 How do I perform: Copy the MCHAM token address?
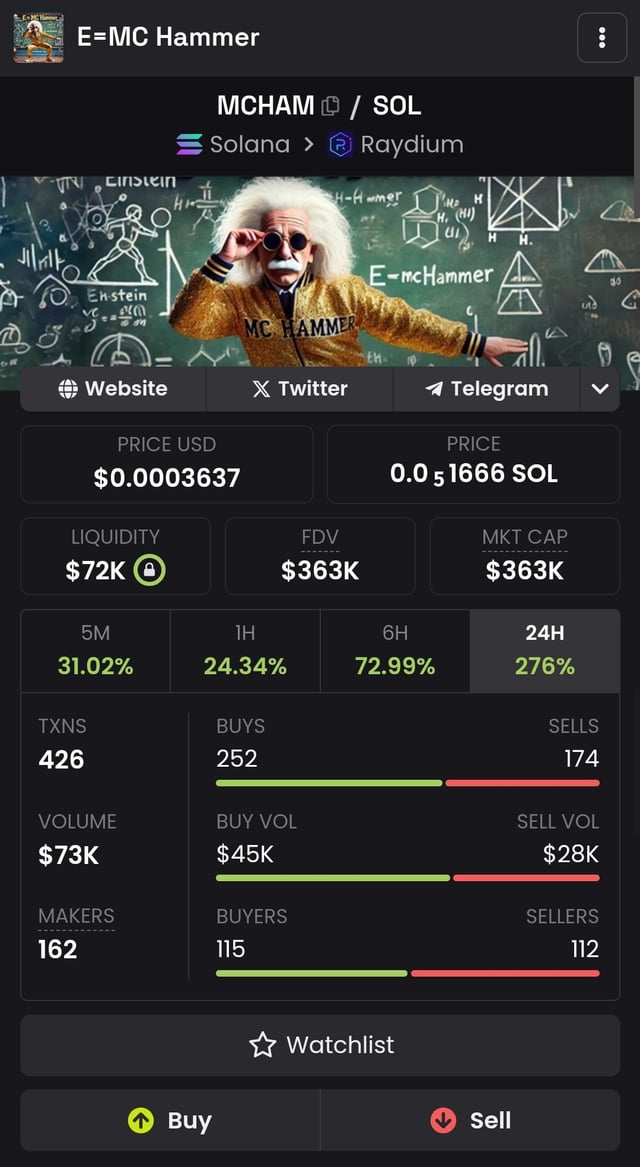[x=331, y=105]
